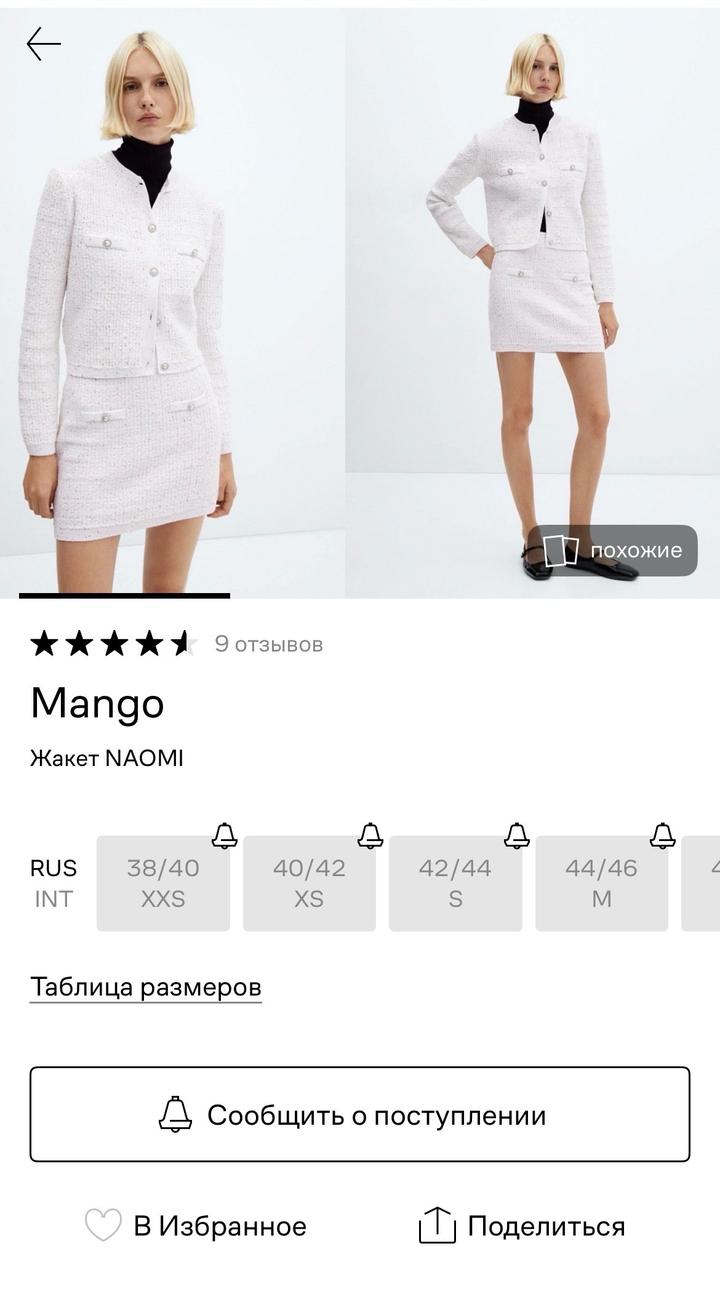Select size 44/46 M
Screen dimensions: 720x1308
coord(602,882)
